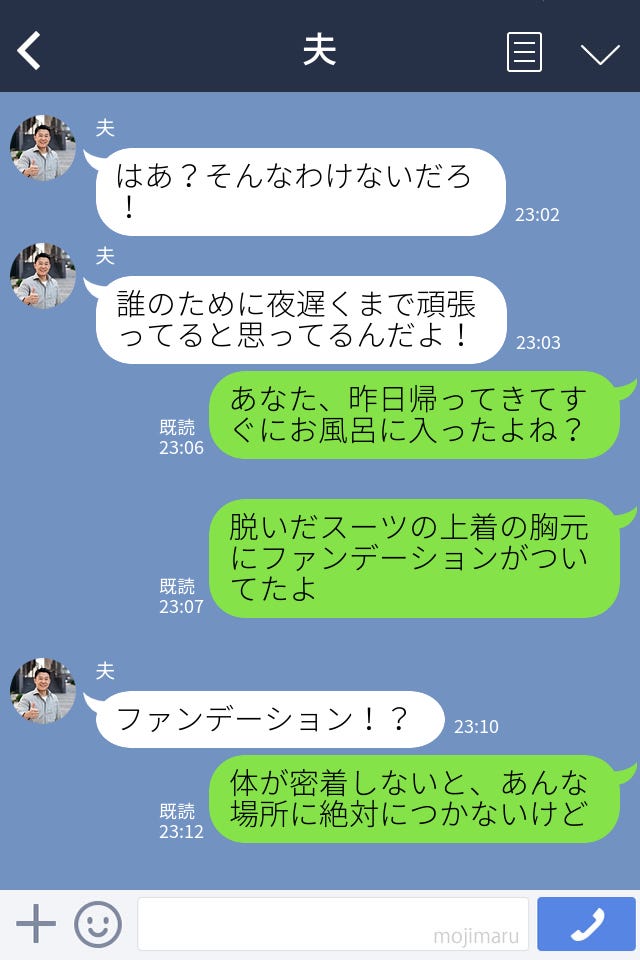
Task: Open 夫's avatar beside the ファンデーション！？ message
Action: point(43,691)
